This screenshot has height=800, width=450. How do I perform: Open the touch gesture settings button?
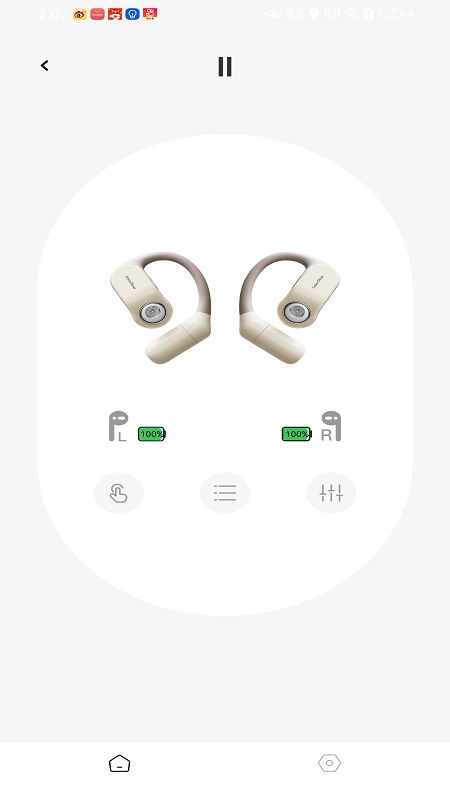[119, 493]
